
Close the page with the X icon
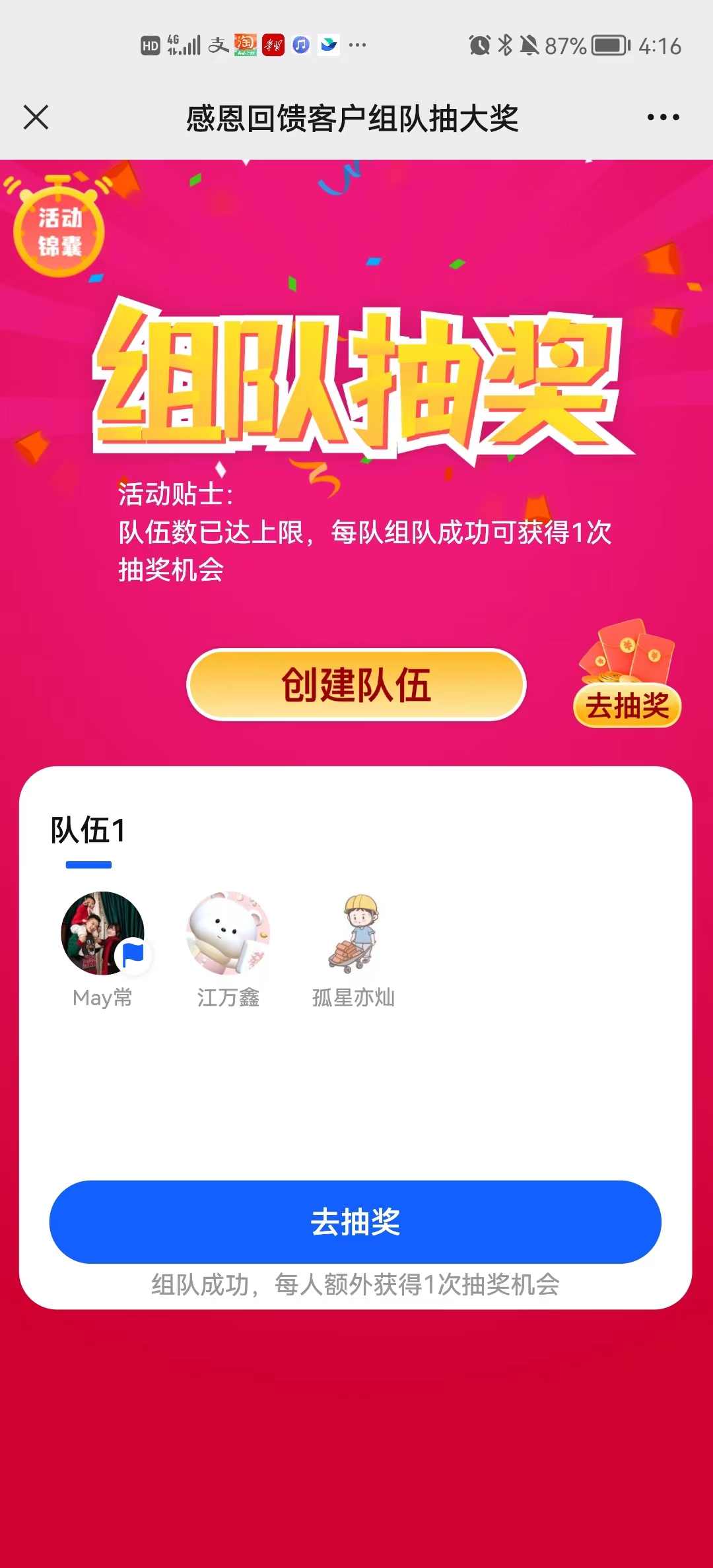(x=36, y=117)
